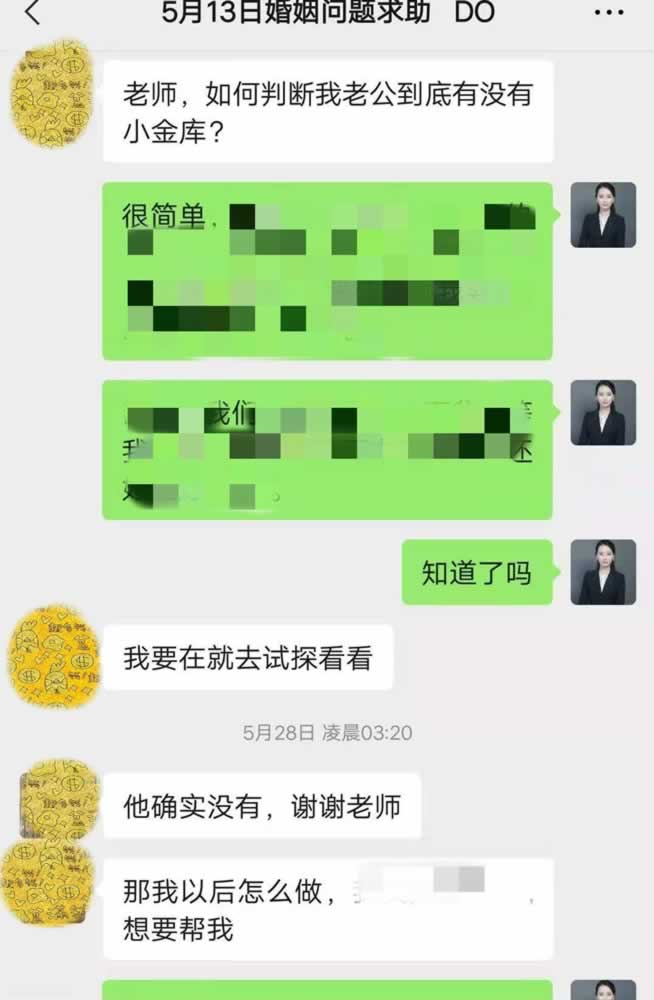Open teacher's avatar beside 很简单 reply
654x1000 pixels.
603,214
